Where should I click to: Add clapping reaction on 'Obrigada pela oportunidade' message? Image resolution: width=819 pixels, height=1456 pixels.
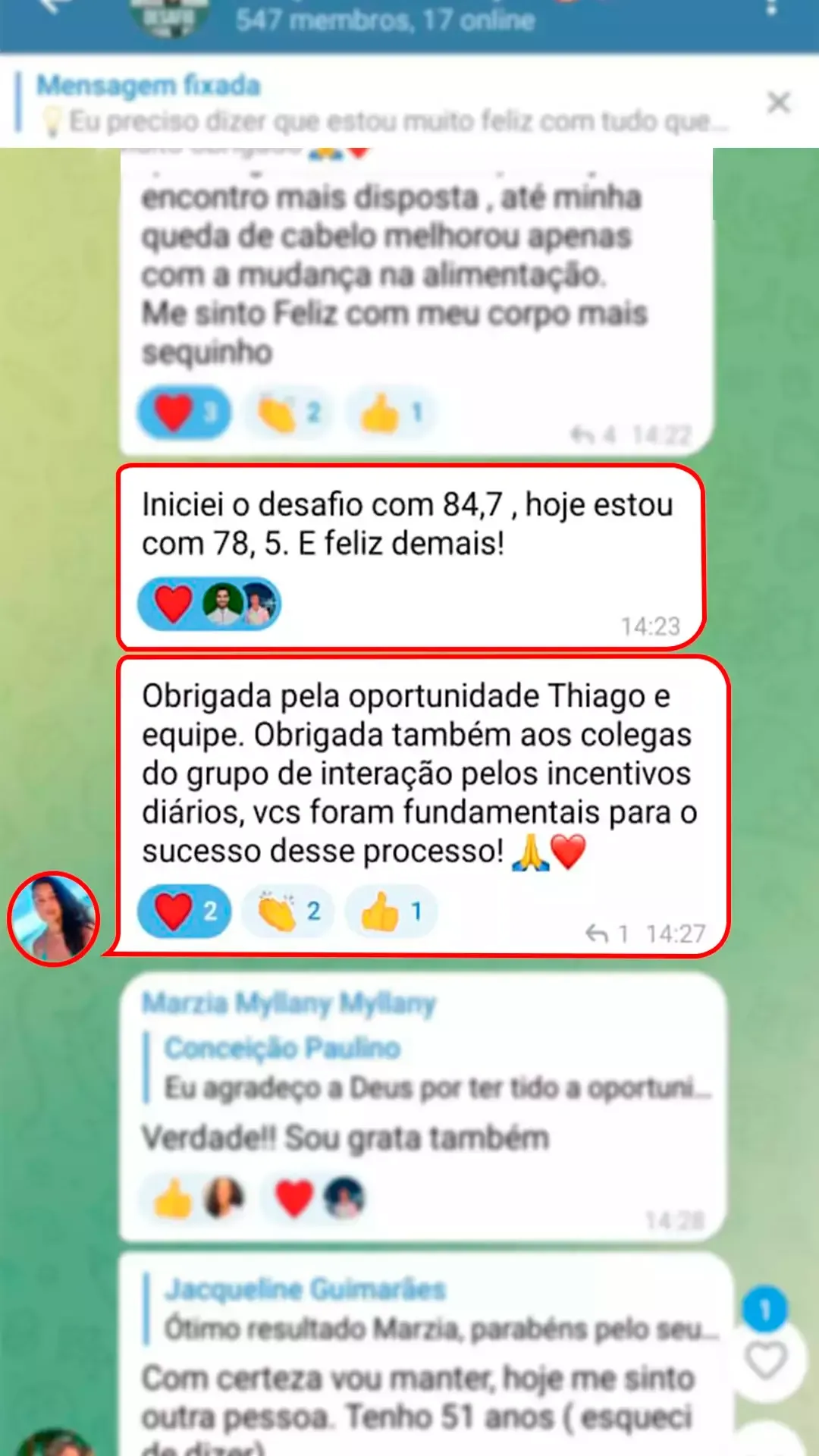pos(288,911)
